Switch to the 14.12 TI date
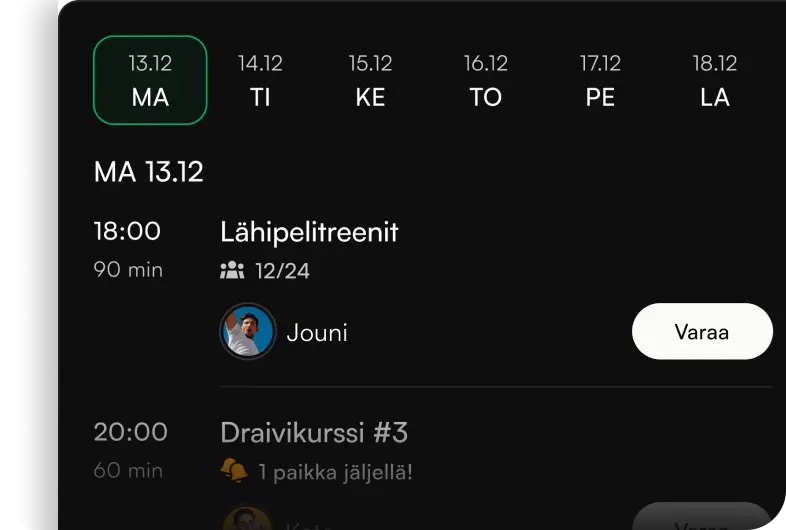 [260, 81]
